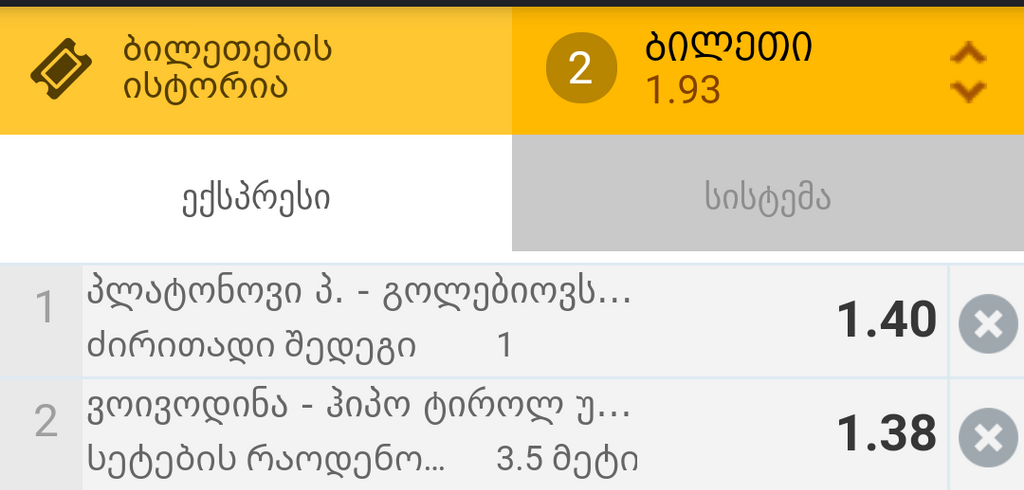Viewport: 1024px width, 490px height.
Task: Switch to the ექსპრესი tab
Action: click(256, 198)
